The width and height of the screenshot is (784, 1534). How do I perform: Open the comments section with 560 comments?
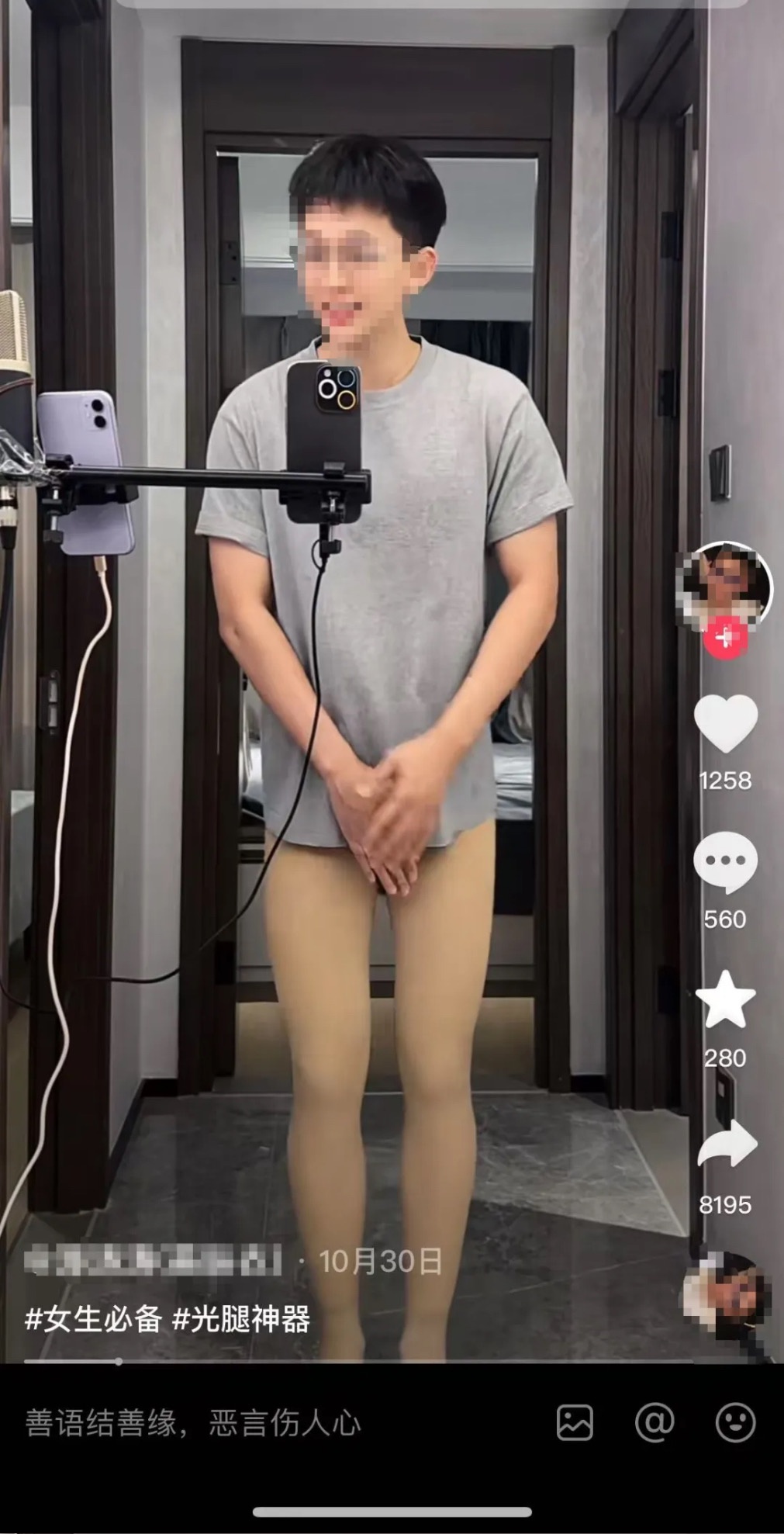tap(725, 862)
